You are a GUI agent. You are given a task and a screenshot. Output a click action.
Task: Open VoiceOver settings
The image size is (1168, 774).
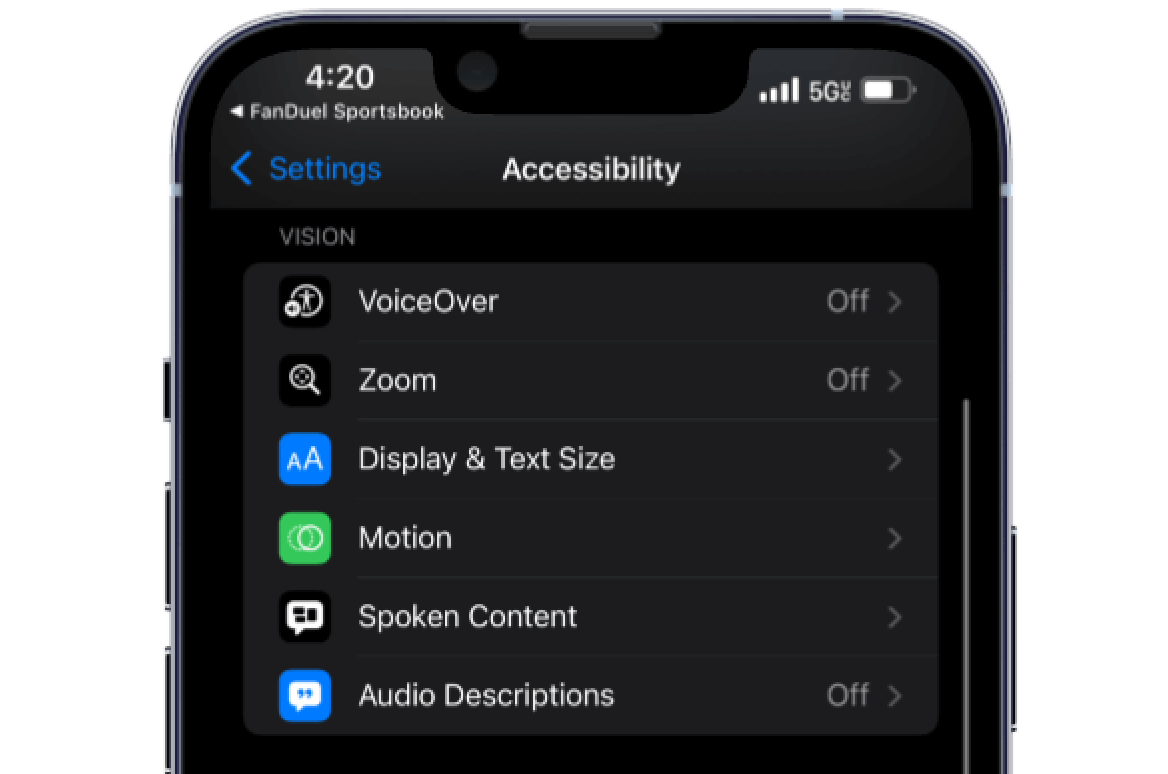(x=590, y=301)
